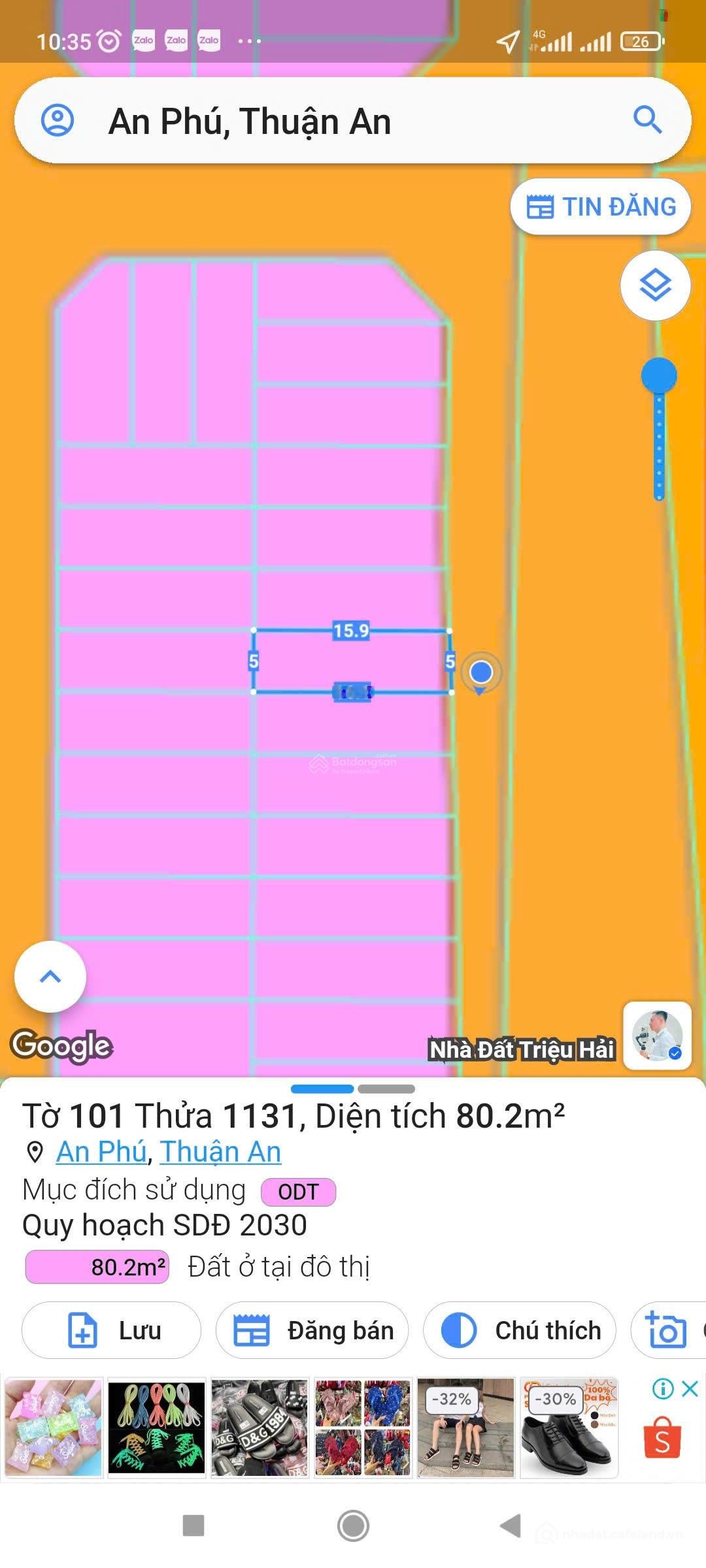Tap the account icon inside the search bar

[59, 121]
